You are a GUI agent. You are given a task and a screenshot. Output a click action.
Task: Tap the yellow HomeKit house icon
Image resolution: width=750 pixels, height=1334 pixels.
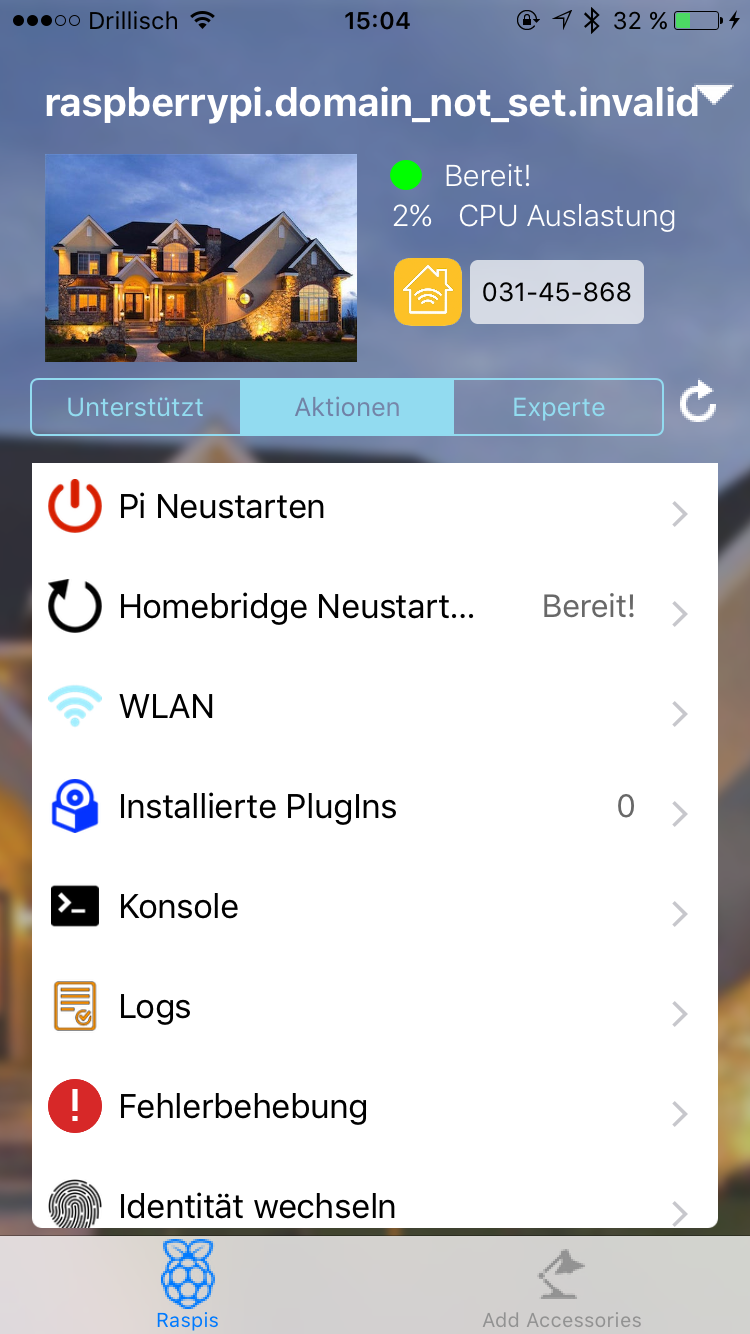(x=428, y=292)
